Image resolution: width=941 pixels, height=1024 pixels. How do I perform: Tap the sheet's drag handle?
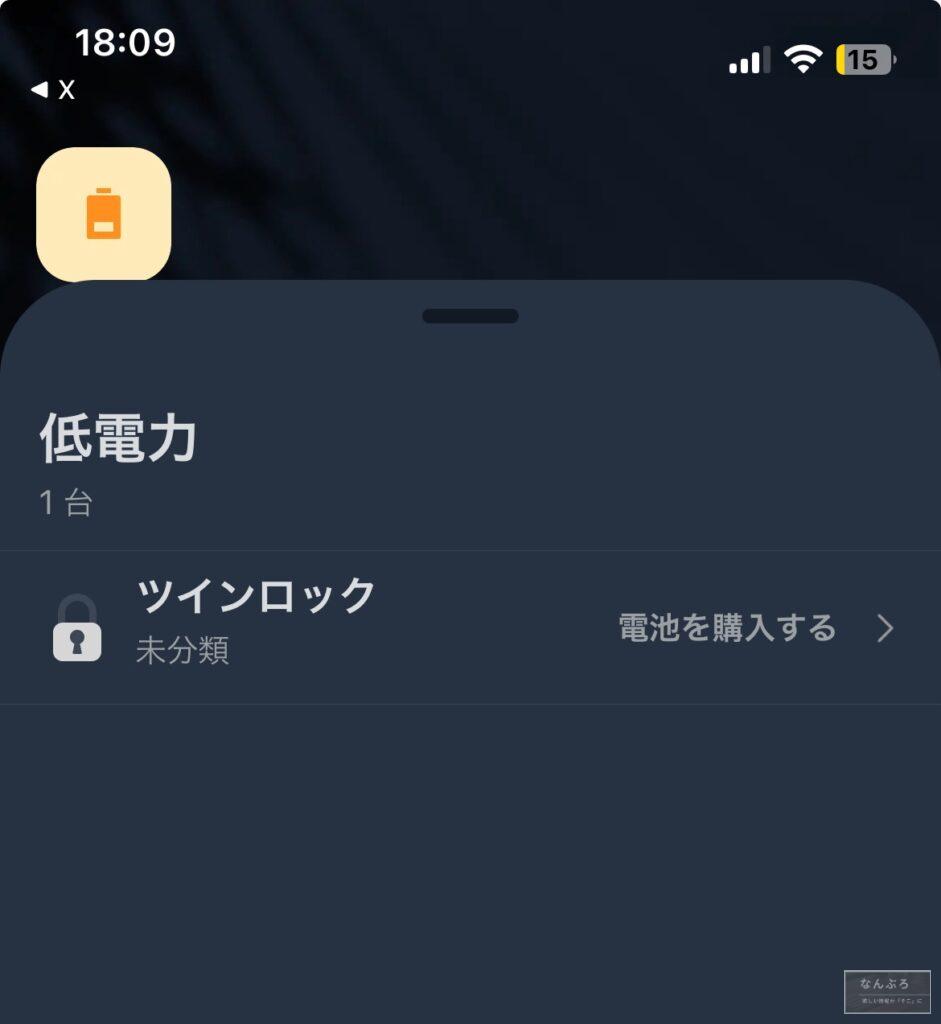(x=470, y=316)
